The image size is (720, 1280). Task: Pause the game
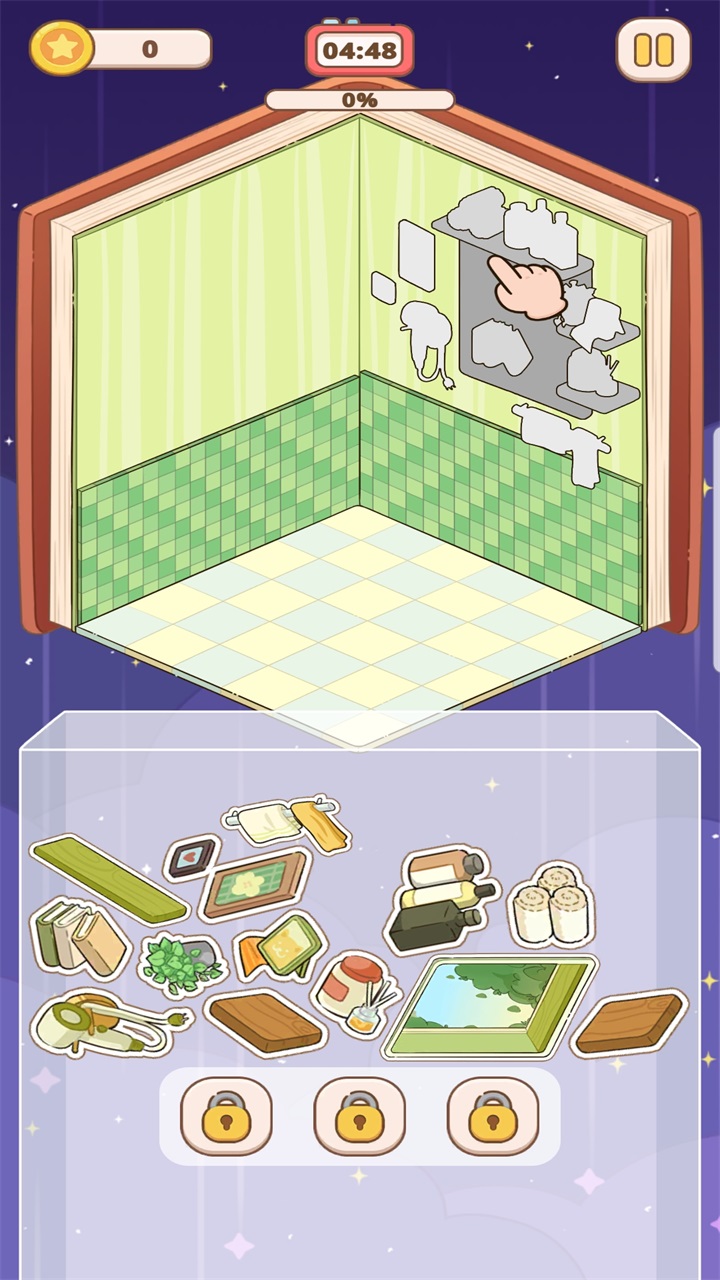coord(653,49)
